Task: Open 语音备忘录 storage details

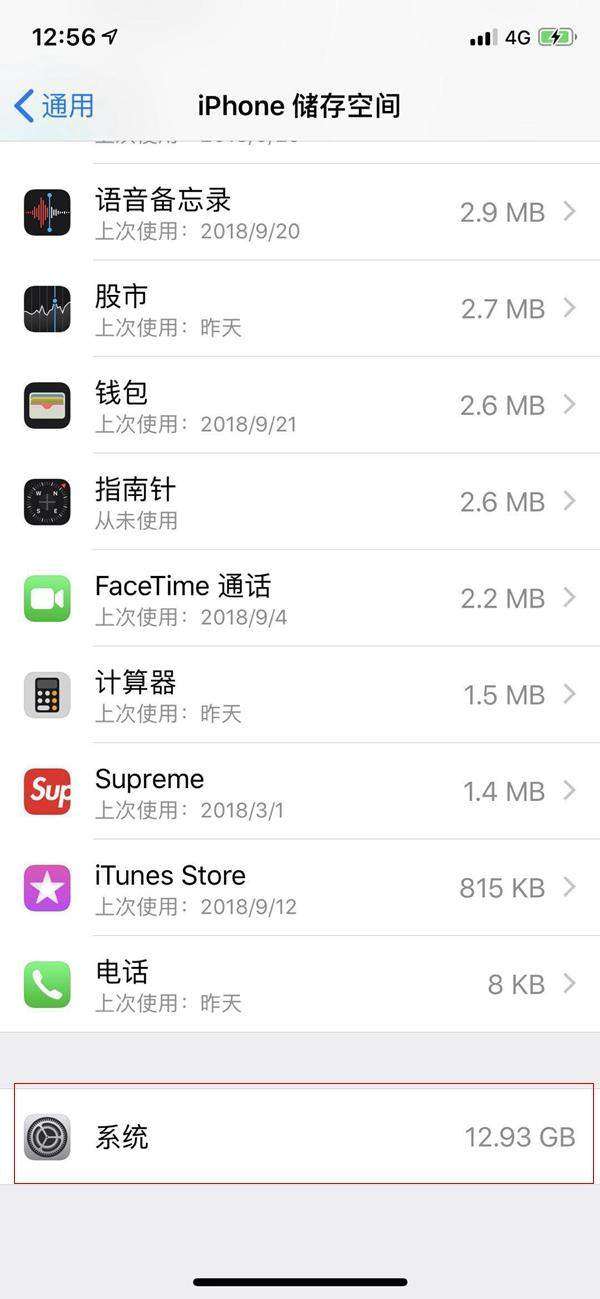Action: coord(300,212)
